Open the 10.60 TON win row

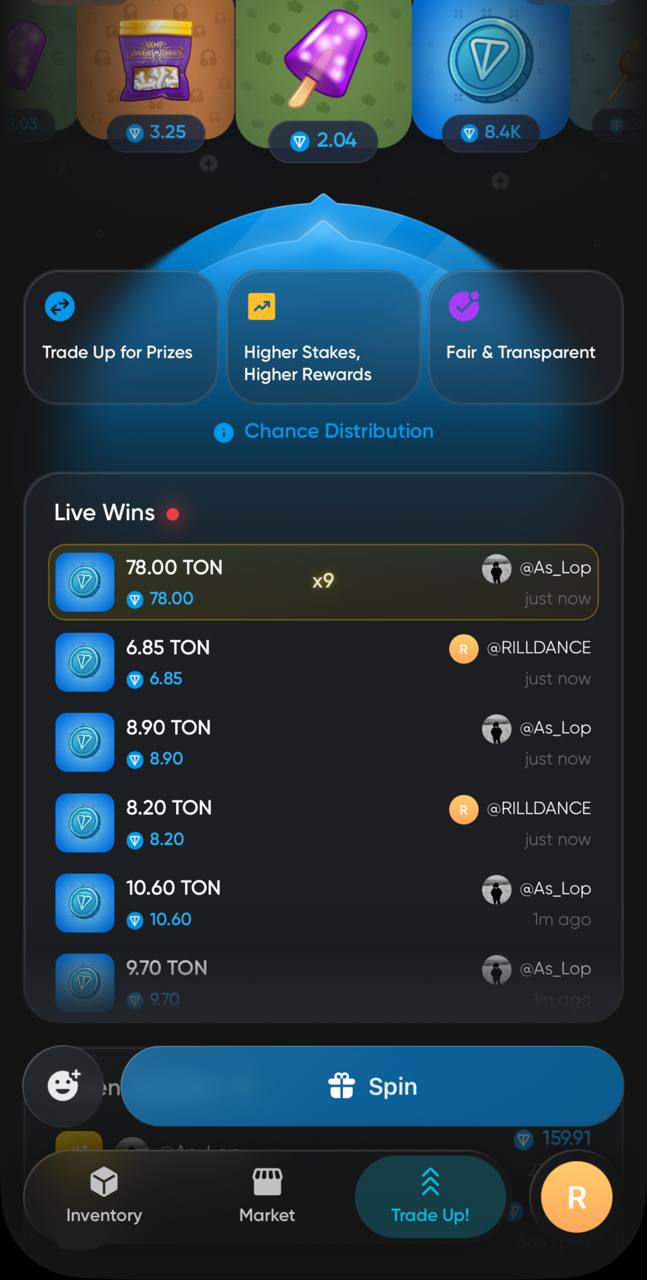coord(323,902)
